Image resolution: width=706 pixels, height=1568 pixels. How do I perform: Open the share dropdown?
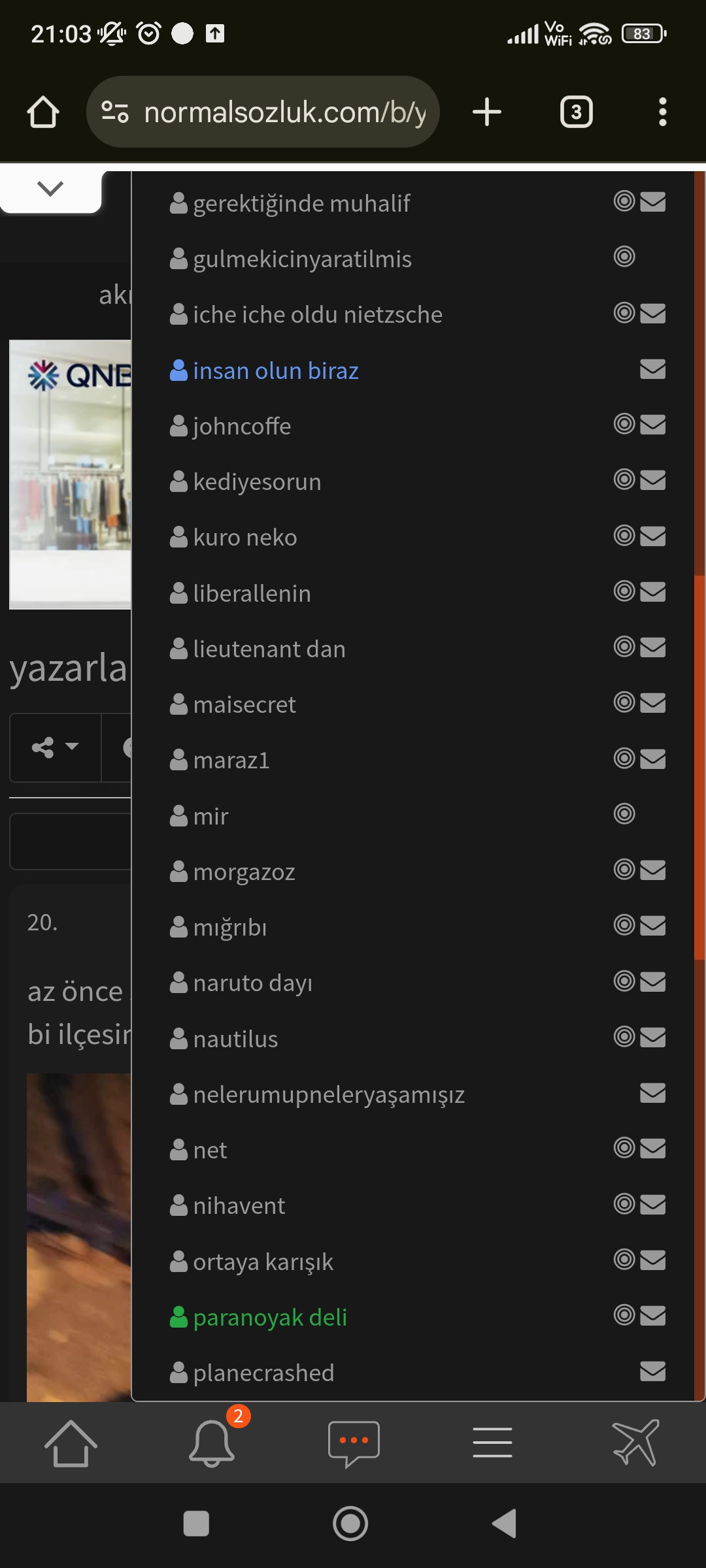[56, 747]
